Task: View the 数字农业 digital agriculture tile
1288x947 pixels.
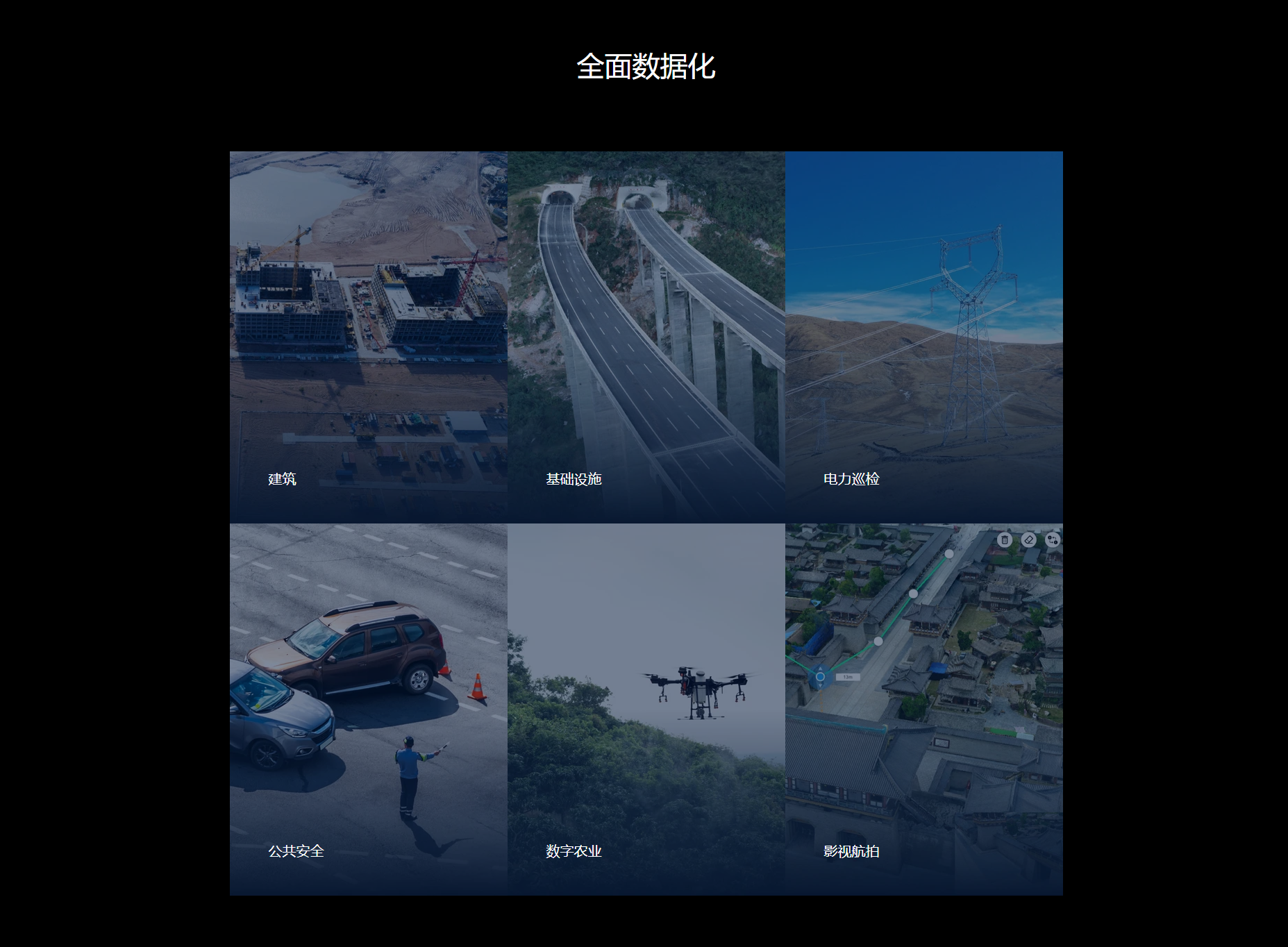Action: [646, 708]
